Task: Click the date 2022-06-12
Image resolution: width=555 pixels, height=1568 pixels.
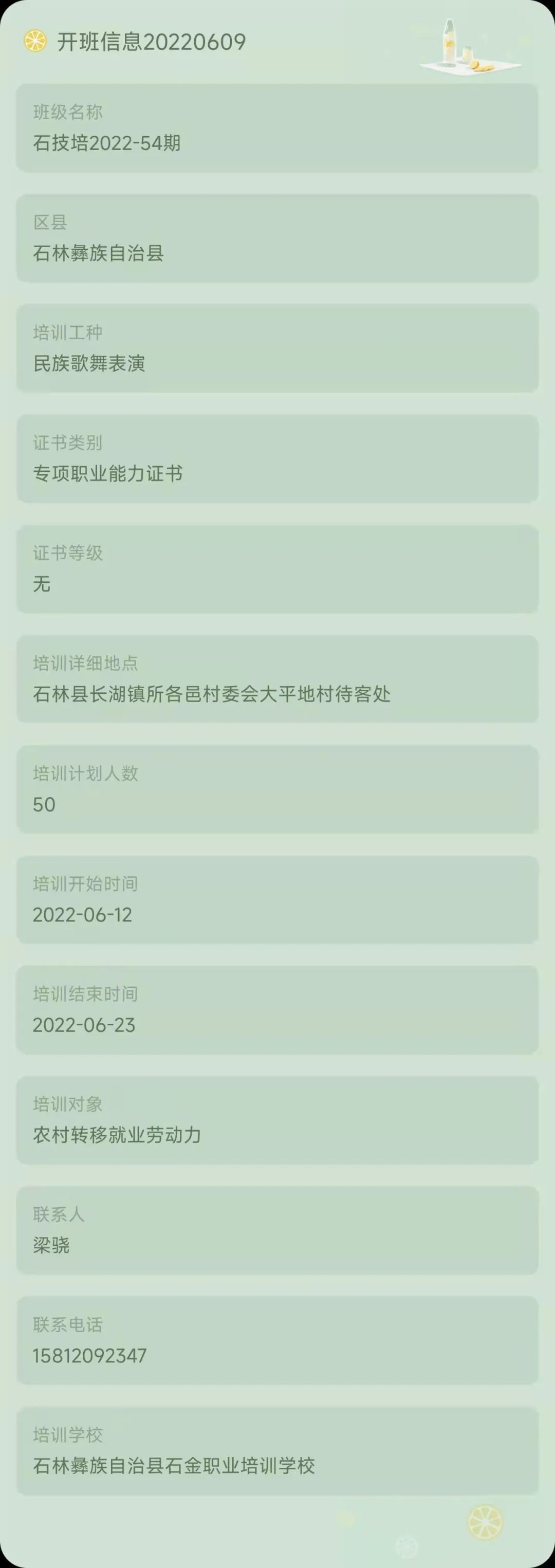Action: click(x=83, y=915)
